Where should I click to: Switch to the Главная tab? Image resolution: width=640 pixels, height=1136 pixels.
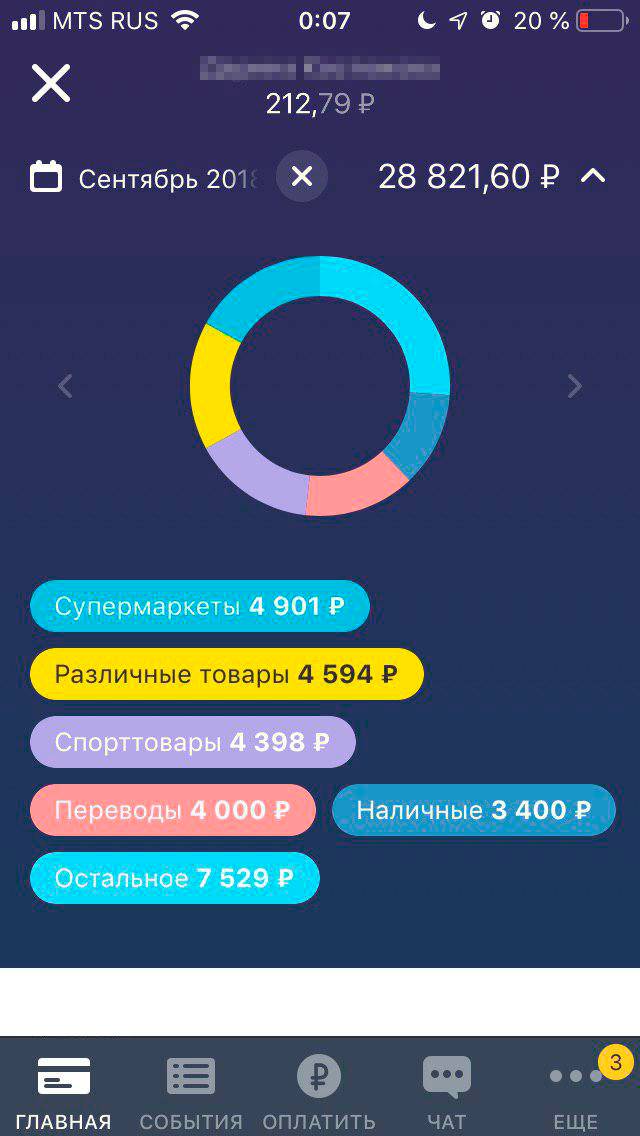[x=63, y=1092]
